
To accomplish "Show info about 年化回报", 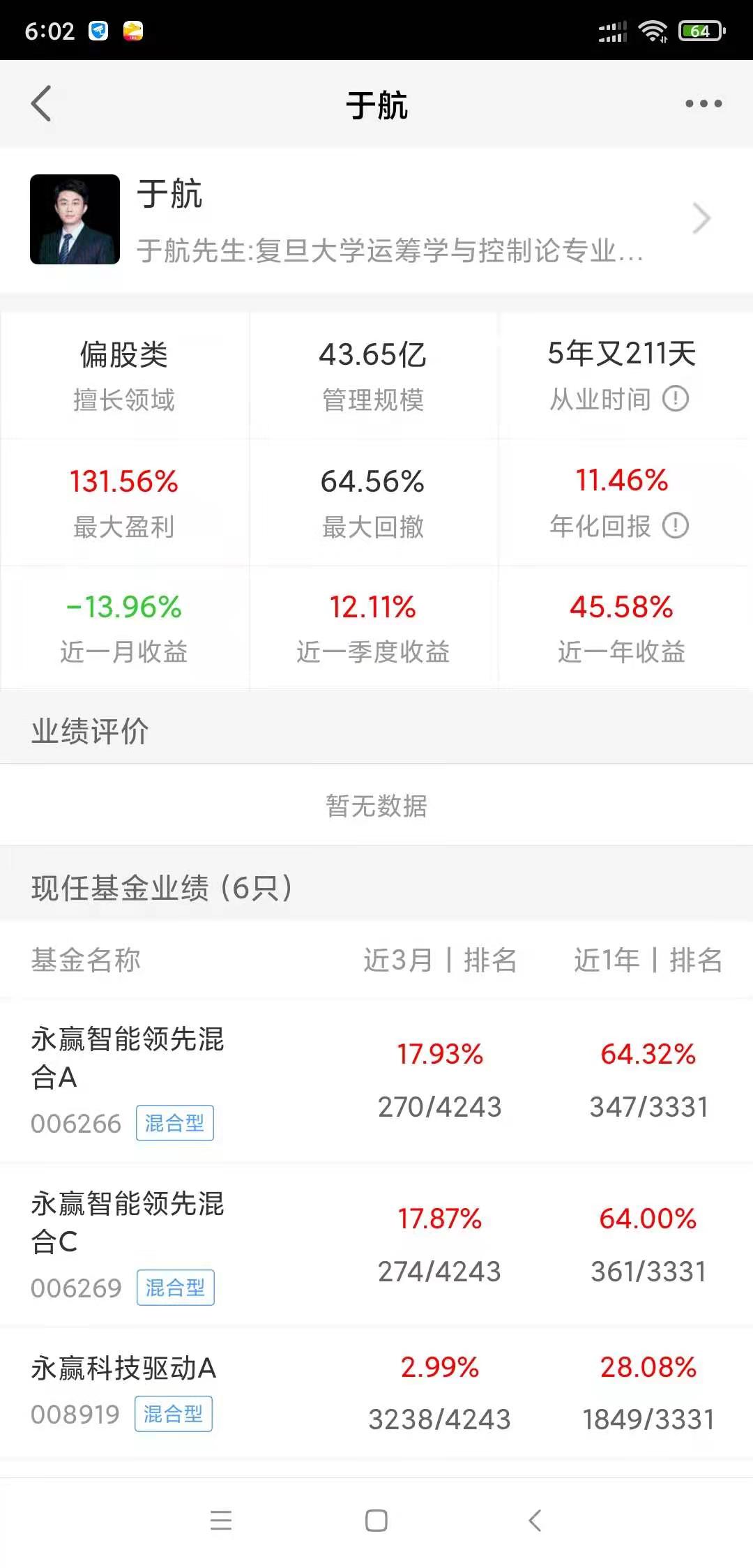I will coord(675,525).
